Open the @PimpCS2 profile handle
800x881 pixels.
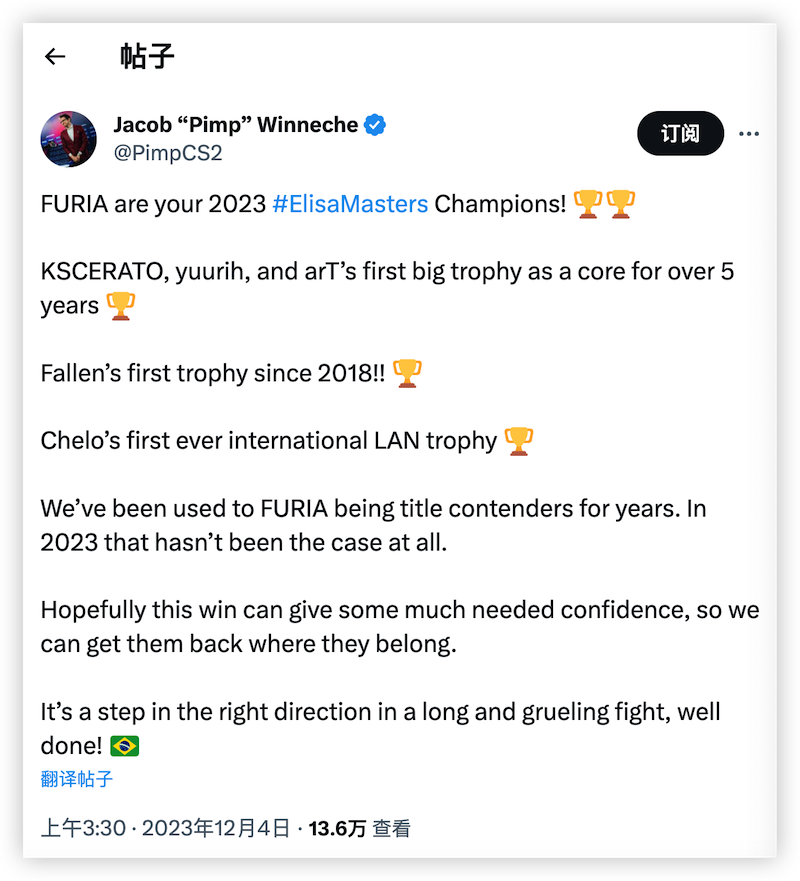point(167,153)
